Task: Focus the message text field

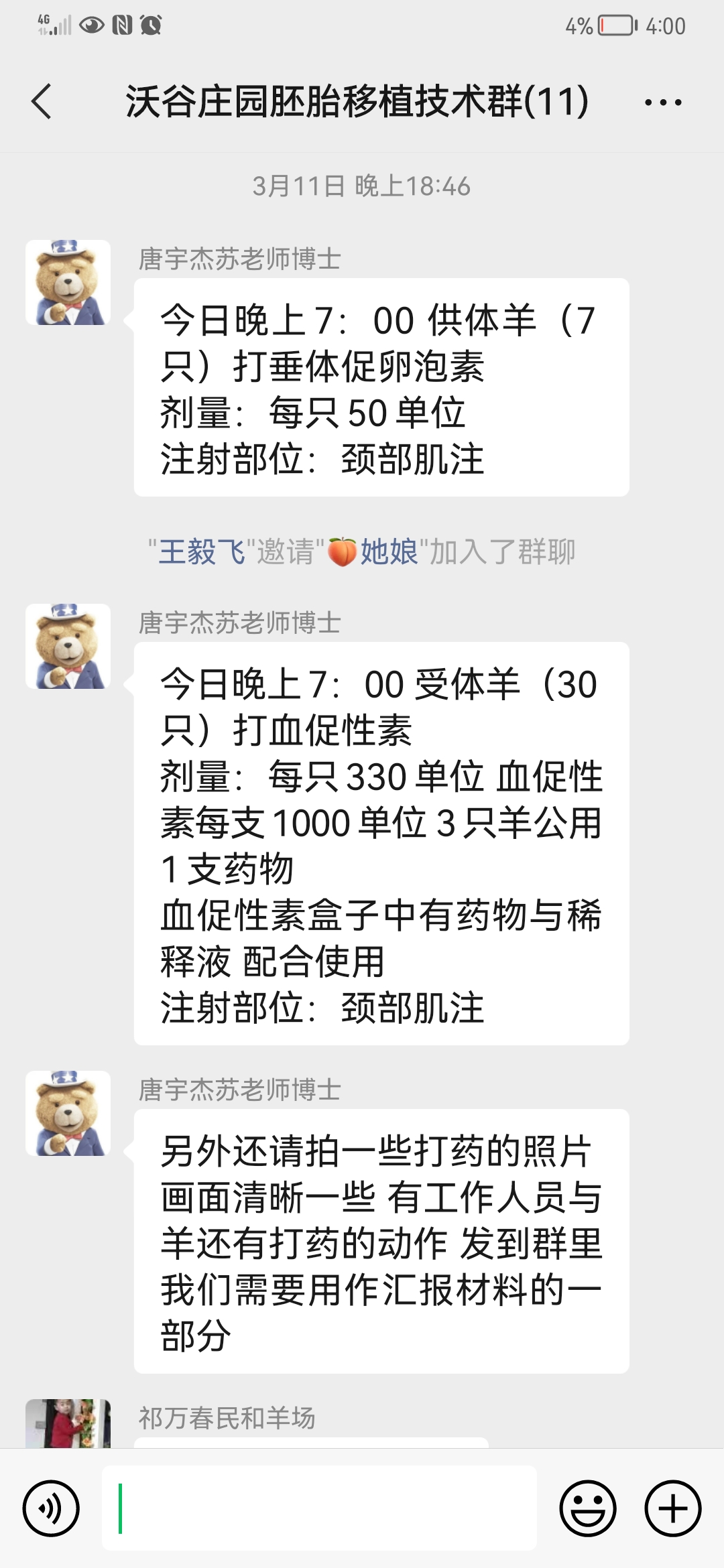Action: pos(319,1508)
